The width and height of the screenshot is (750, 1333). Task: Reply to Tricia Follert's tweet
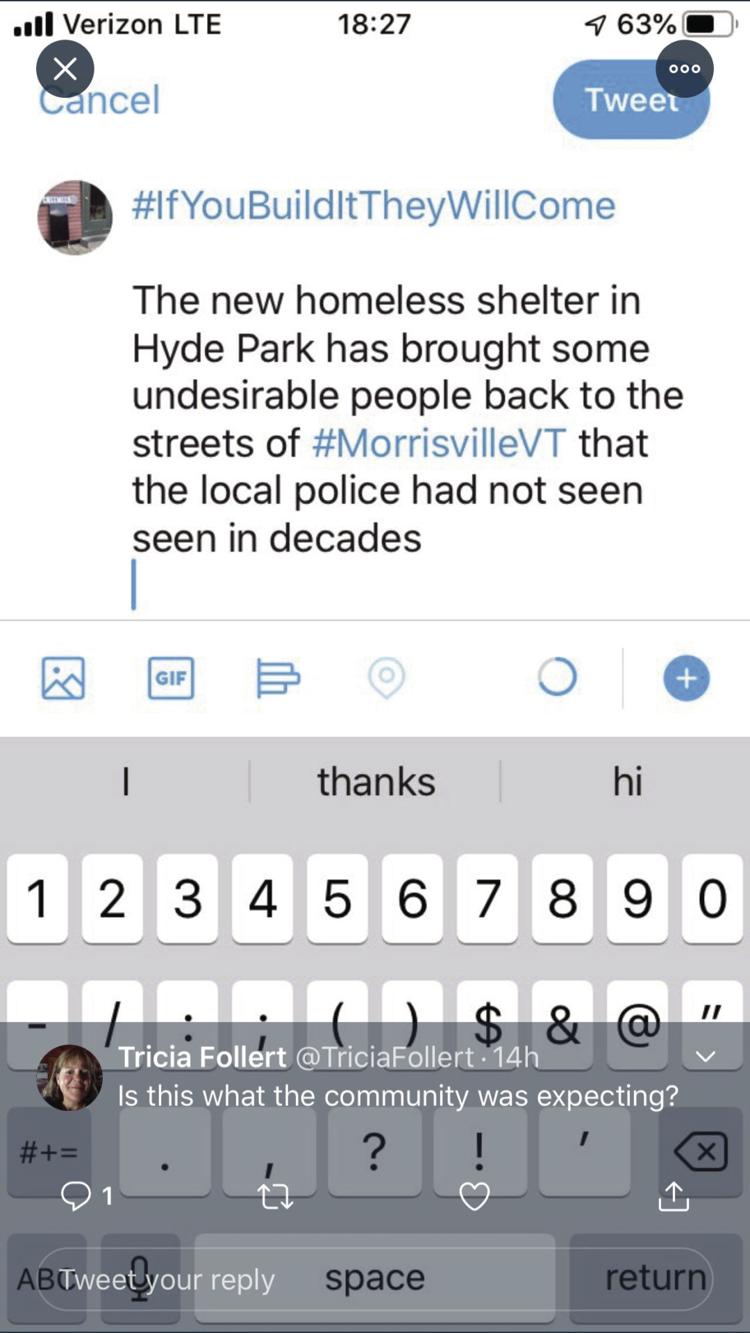(87, 1196)
